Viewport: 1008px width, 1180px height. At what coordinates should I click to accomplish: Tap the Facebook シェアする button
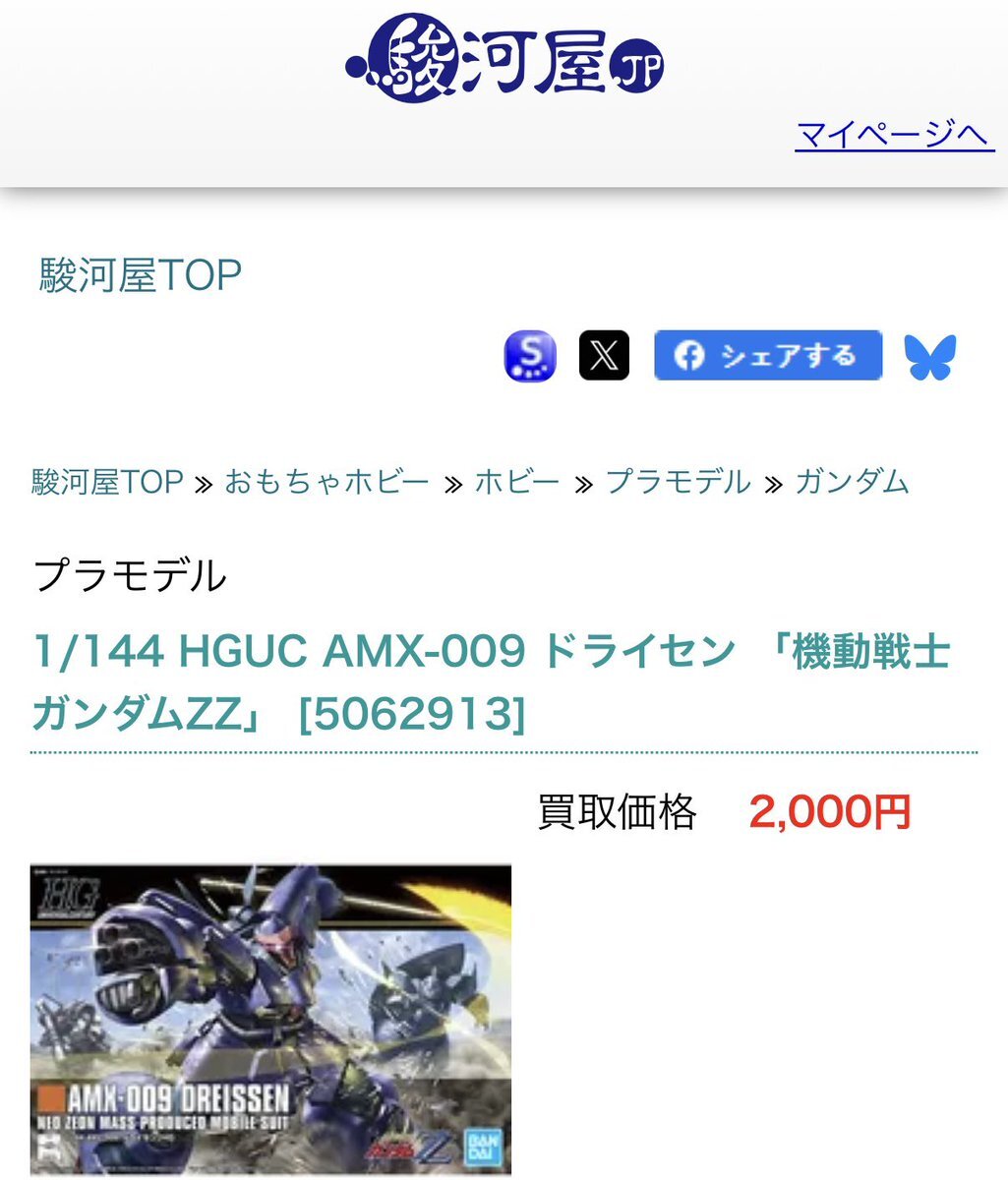point(768,355)
